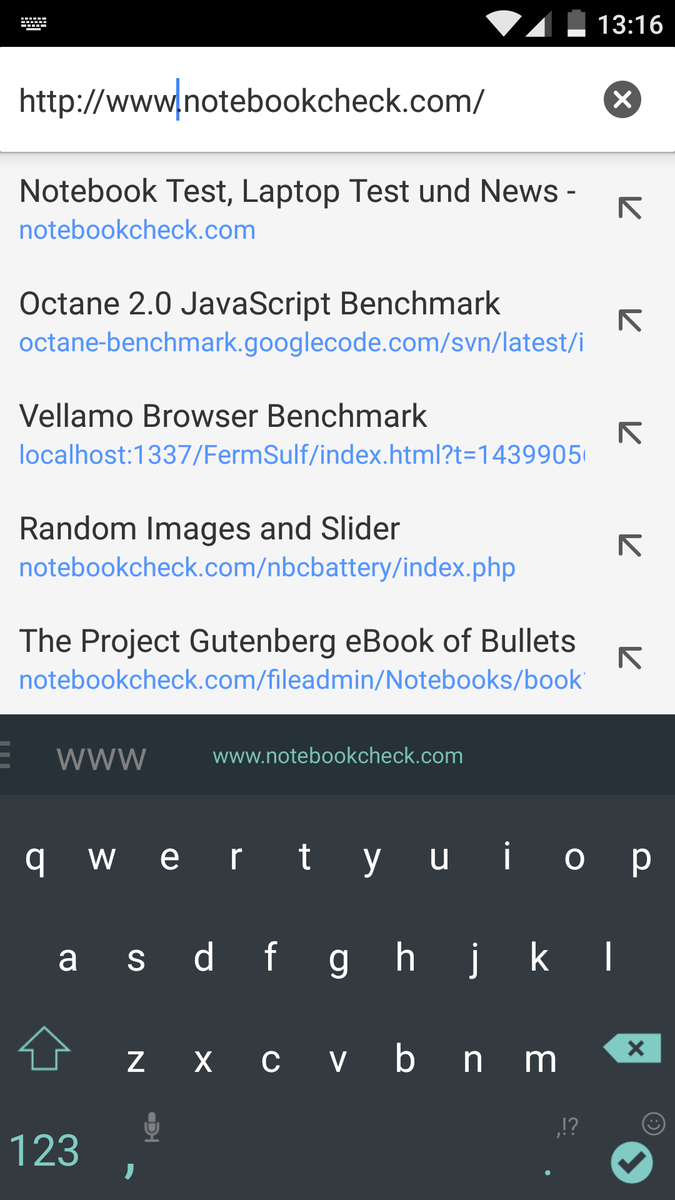The image size is (675, 1200).
Task: Confirm with the keyboard checkmark key
Action: (632, 1162)
